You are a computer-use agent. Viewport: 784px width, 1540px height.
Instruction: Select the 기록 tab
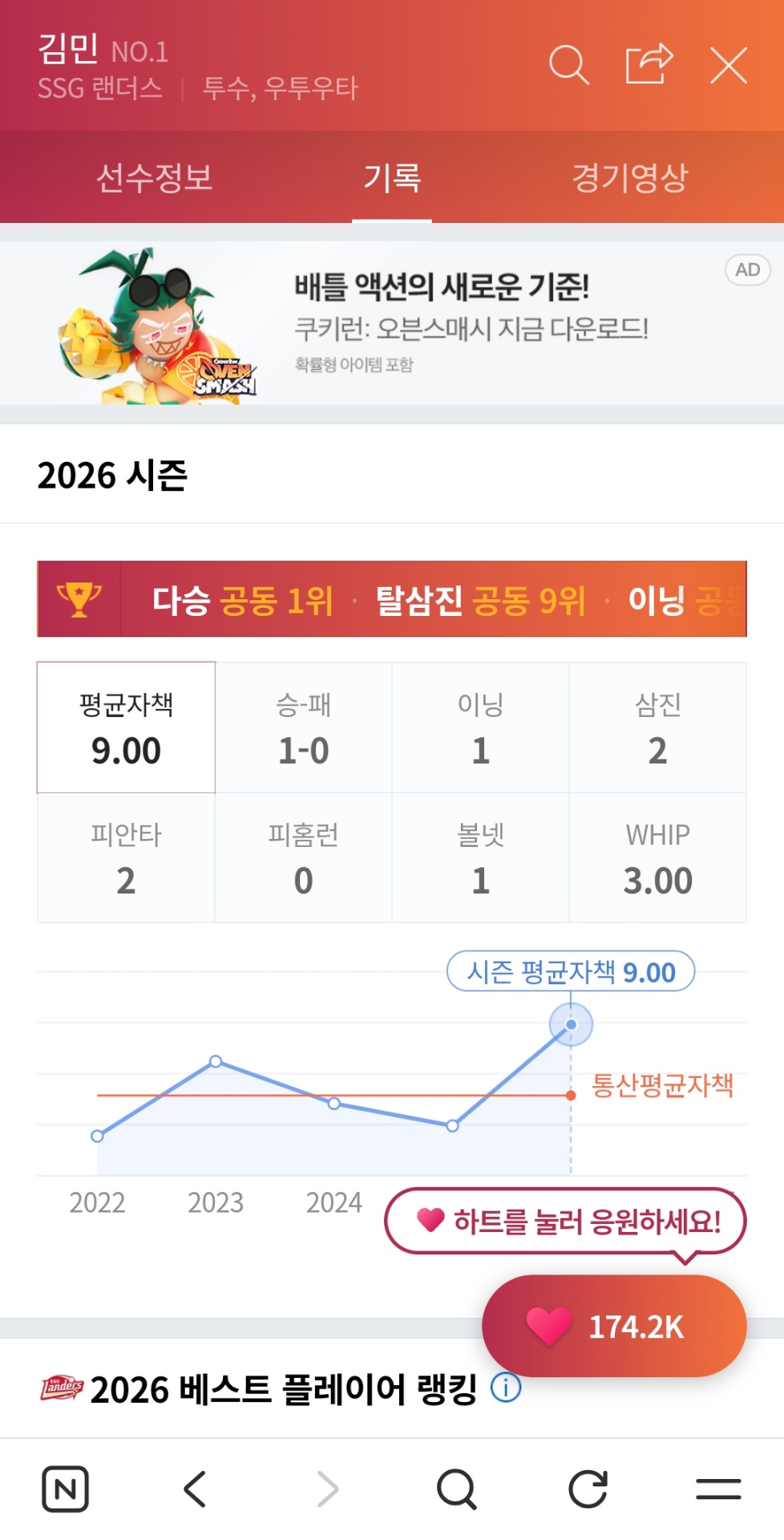pos(392,177)
